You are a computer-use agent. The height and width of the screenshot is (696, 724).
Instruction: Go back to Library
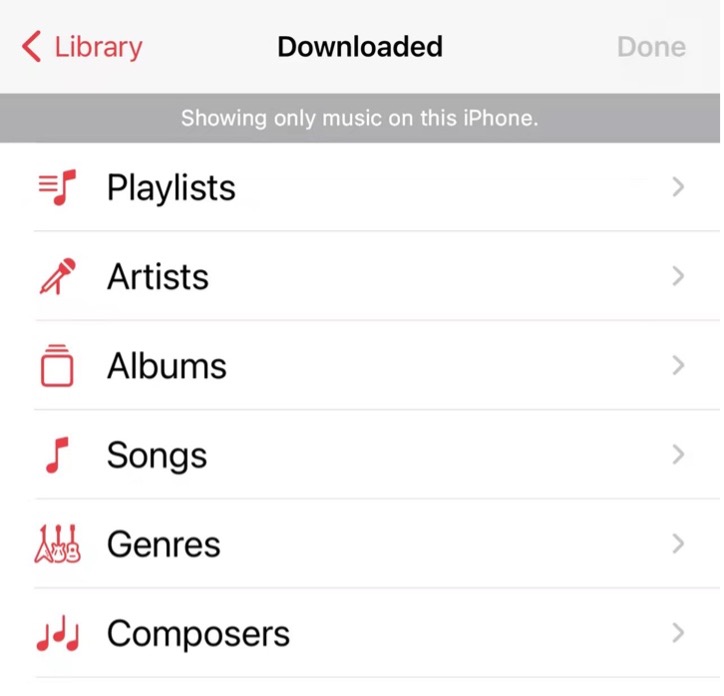point(83,47)
